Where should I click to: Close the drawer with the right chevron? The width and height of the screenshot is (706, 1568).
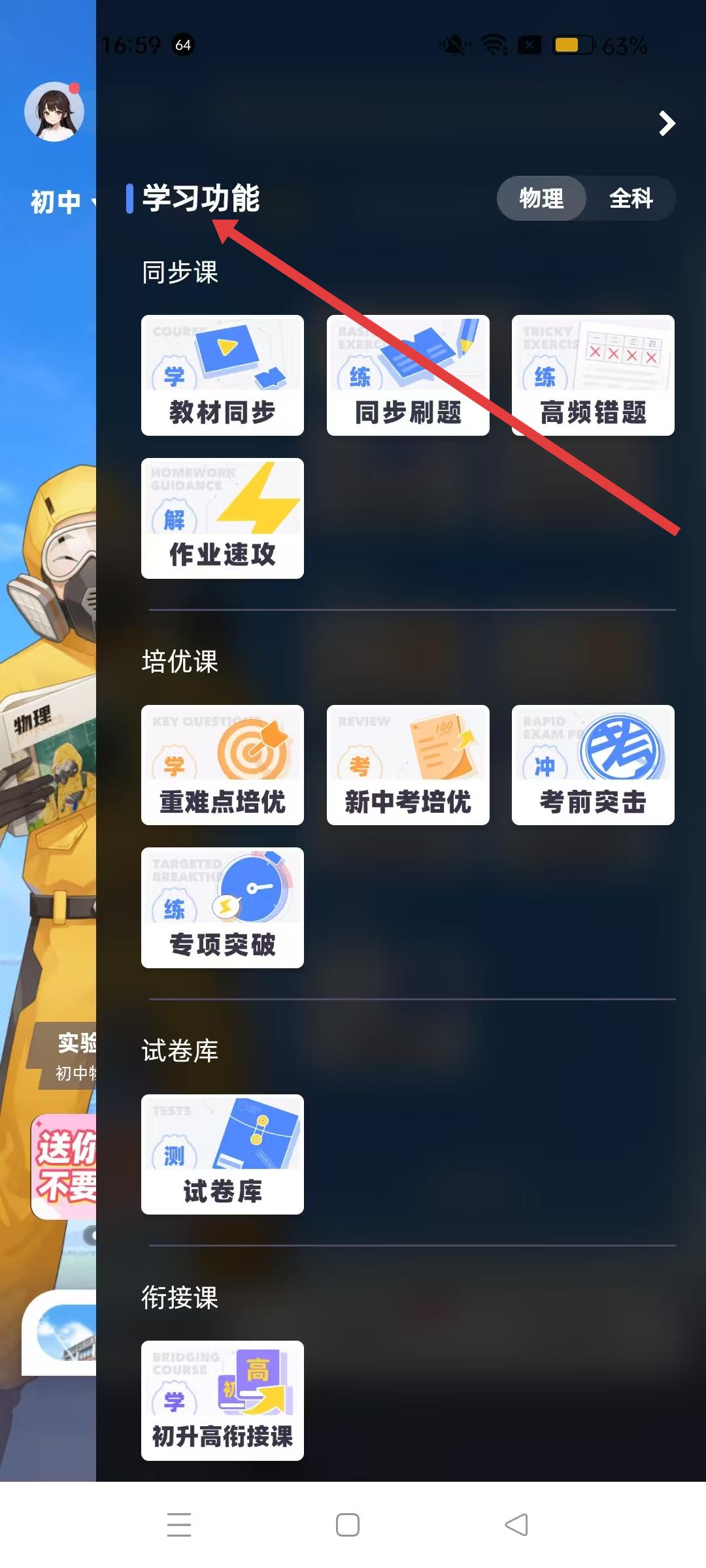(666, 123)
